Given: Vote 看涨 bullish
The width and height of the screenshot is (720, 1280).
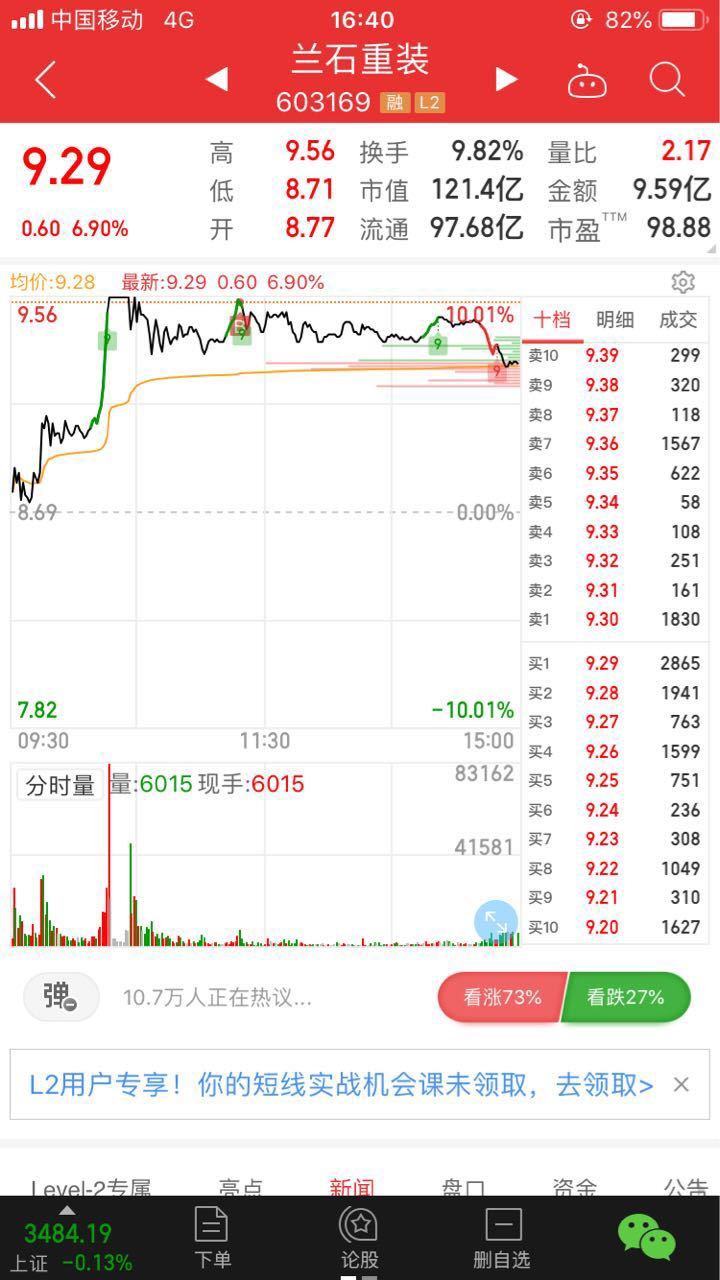Looking at the screenshot, I should tap(499, 997).
